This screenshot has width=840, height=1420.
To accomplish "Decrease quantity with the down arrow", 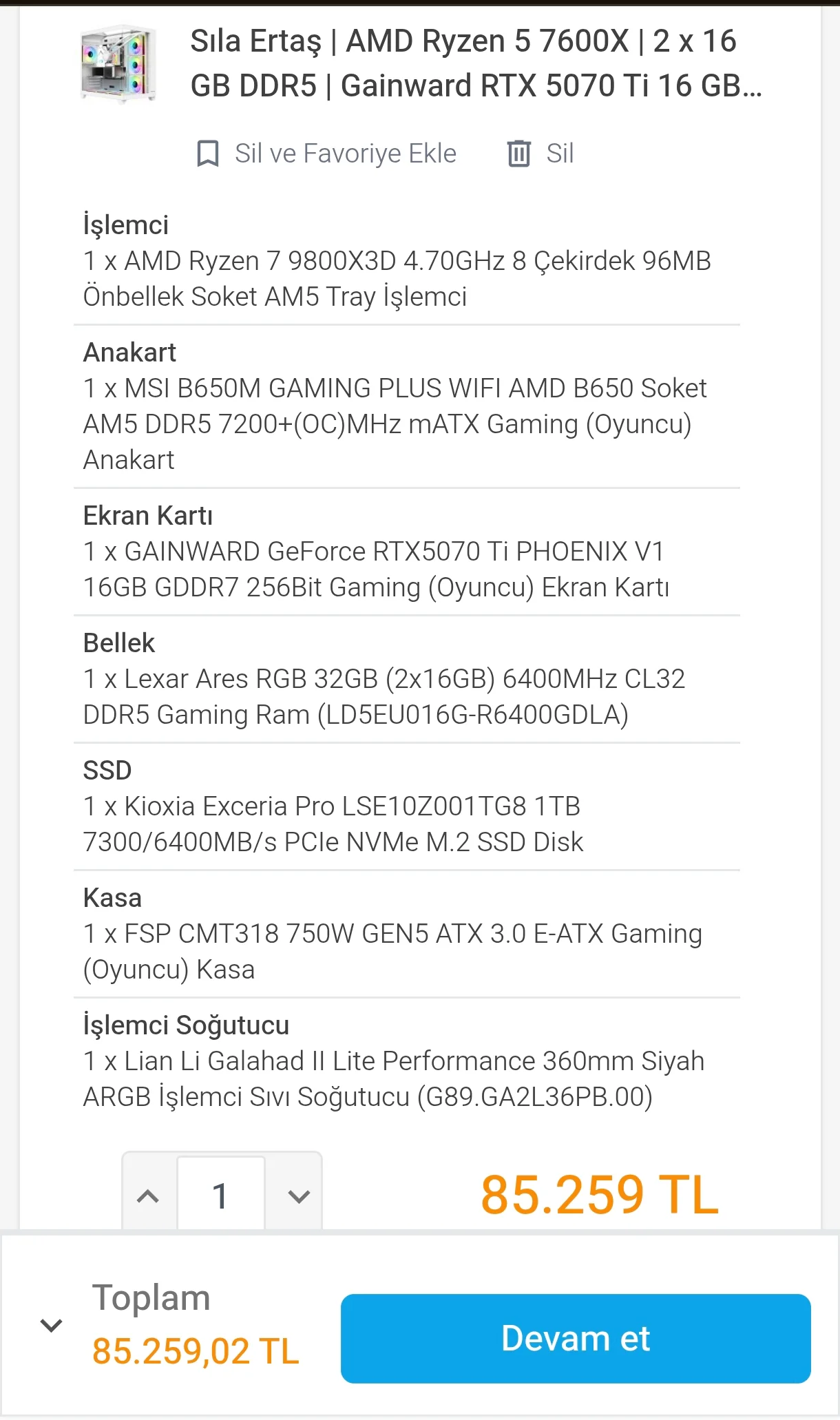I will pos(298,1196).
